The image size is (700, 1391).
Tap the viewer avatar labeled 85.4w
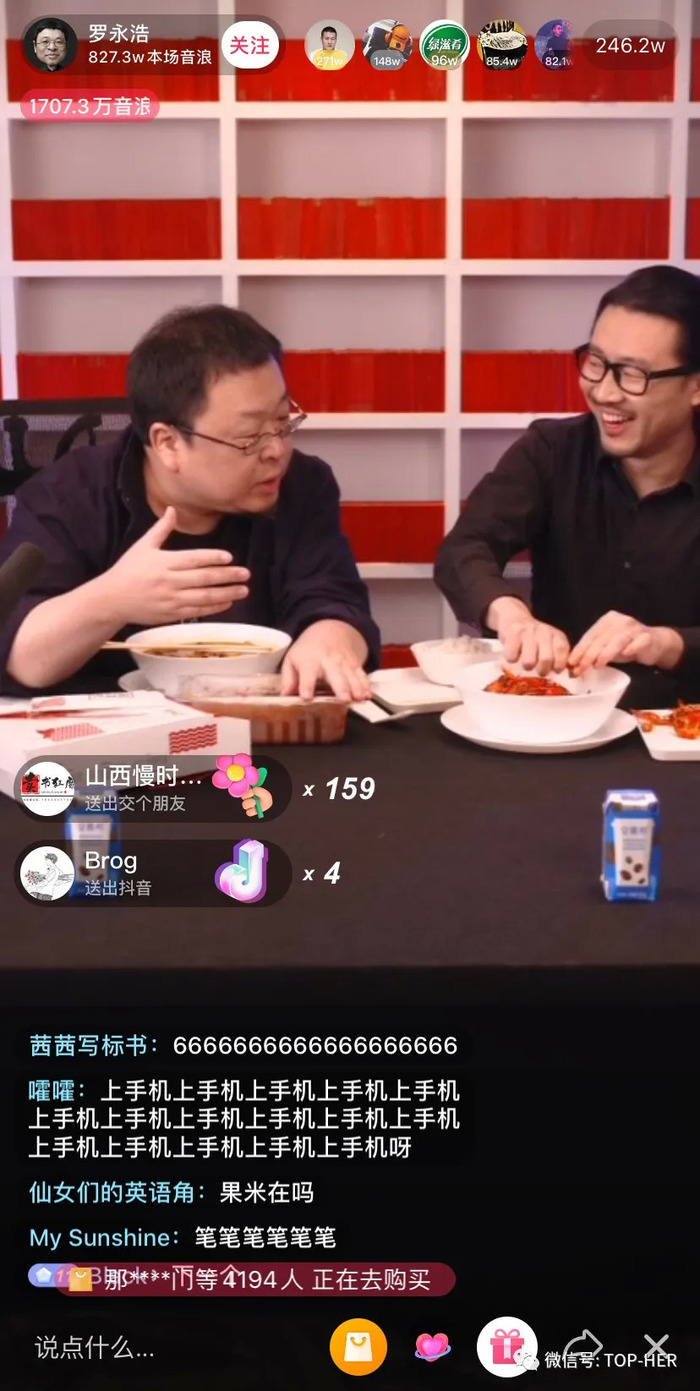[x=502, y=45]
